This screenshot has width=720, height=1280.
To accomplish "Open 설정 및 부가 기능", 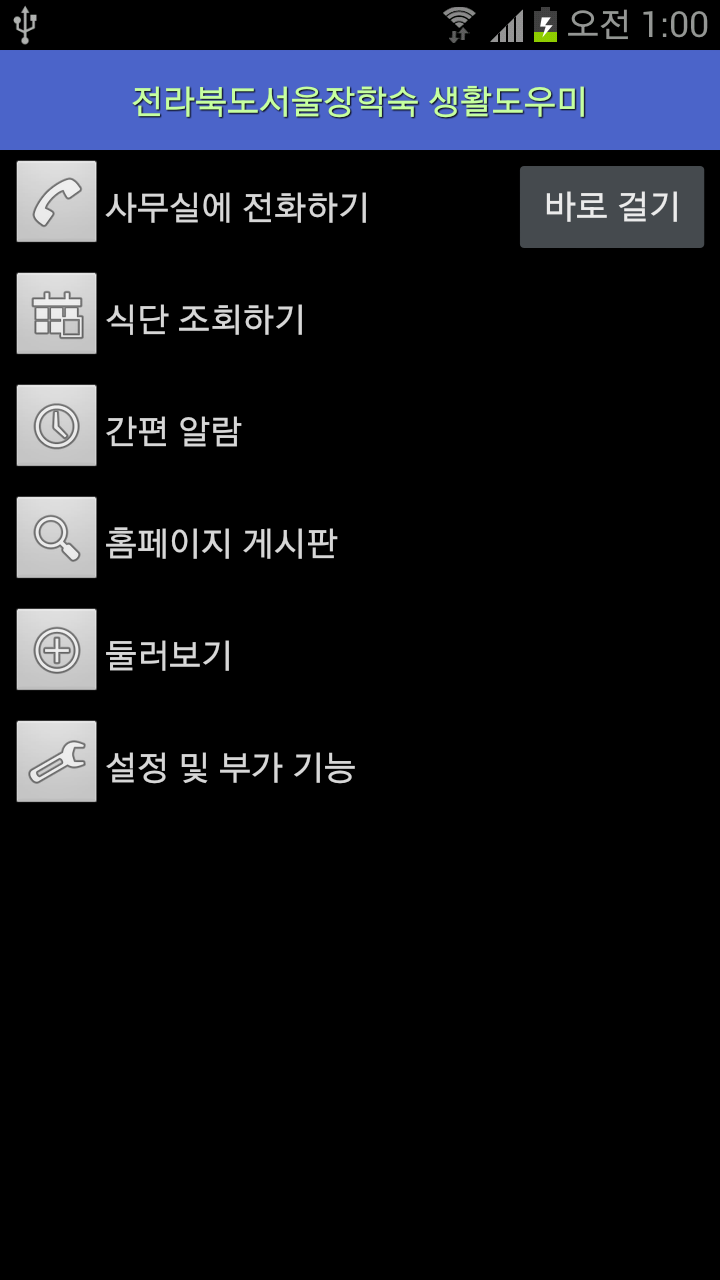I will click(x=230, y=767).
